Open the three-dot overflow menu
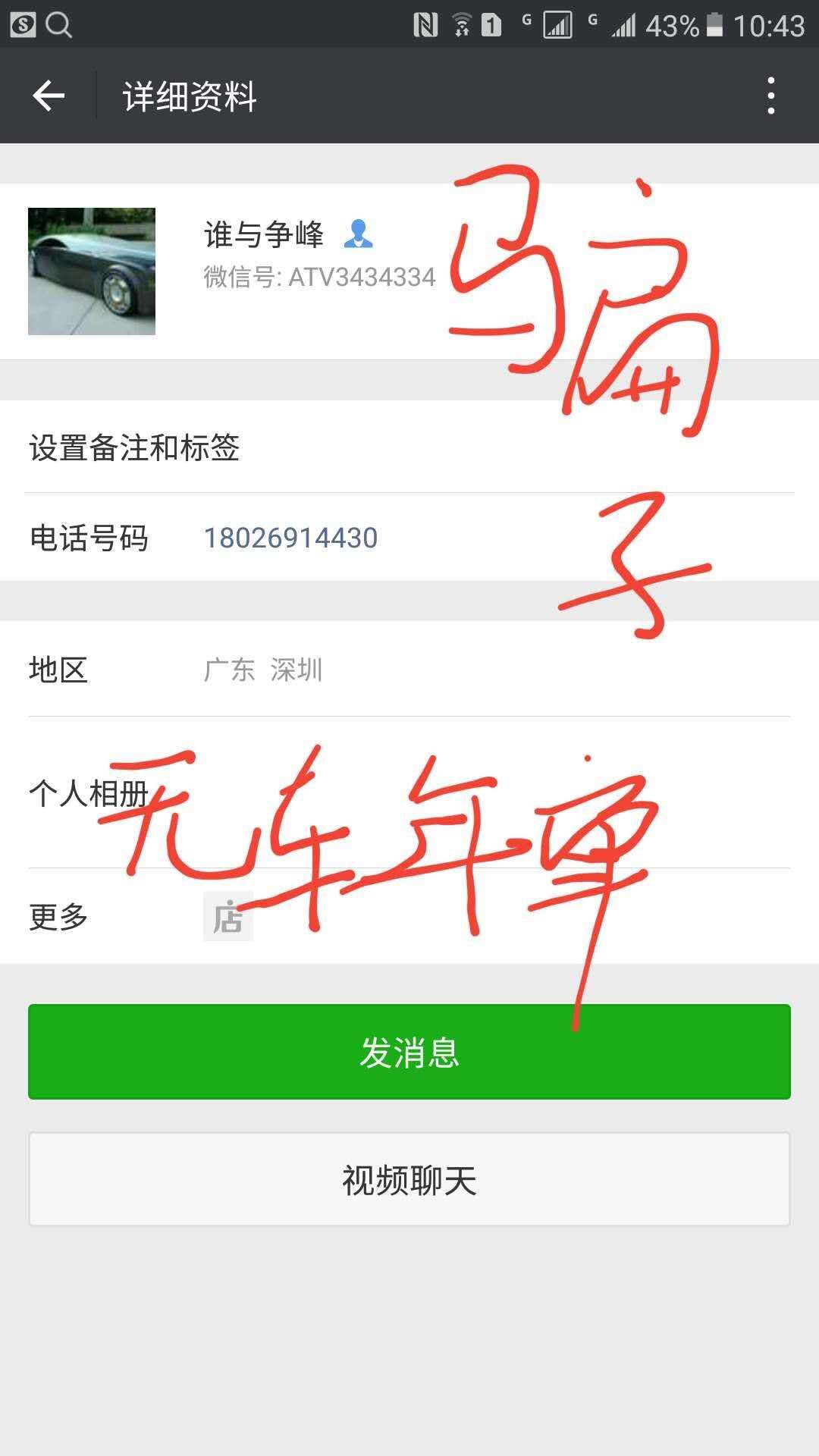The image size is (819, 1456). tap(770, 96)
